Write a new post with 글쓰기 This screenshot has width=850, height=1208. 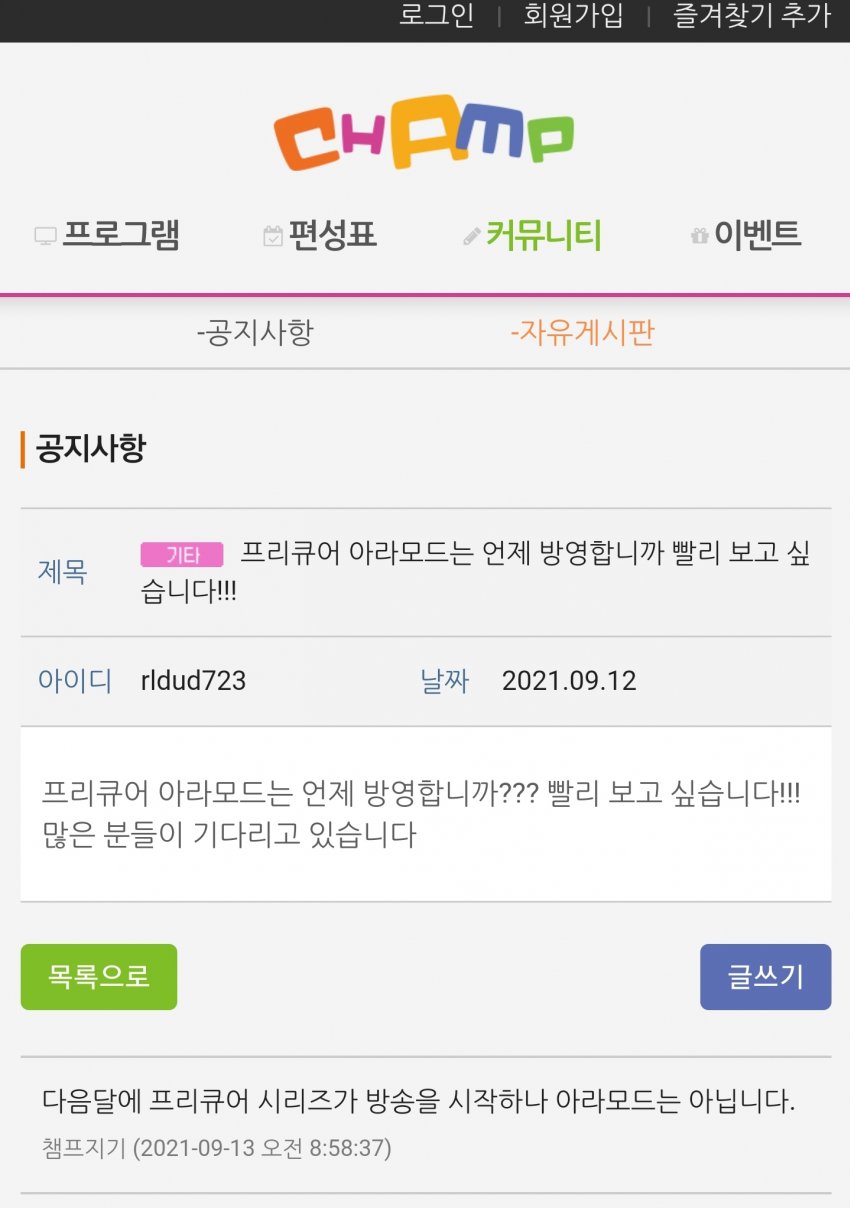coord(765,977)
